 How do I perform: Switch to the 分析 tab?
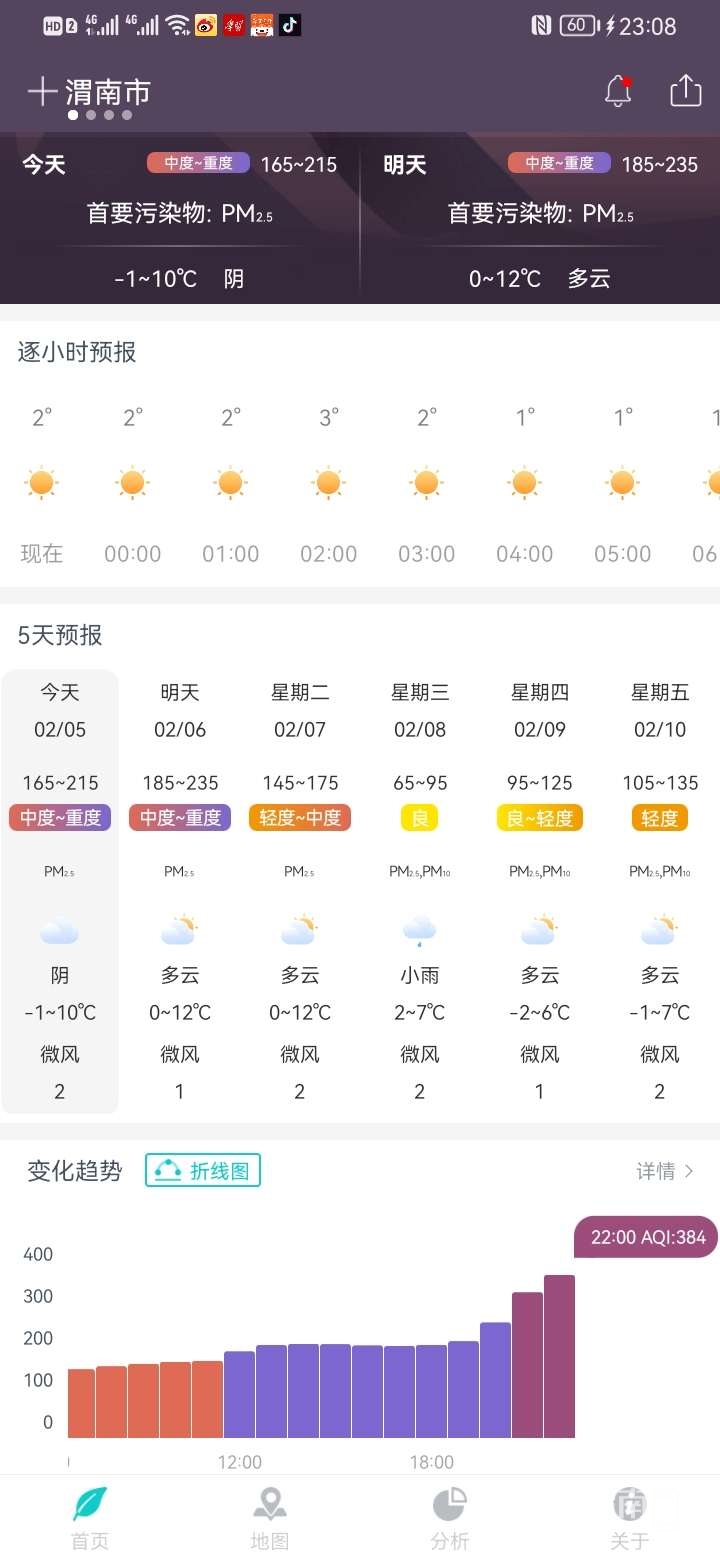click(450, 1518)
